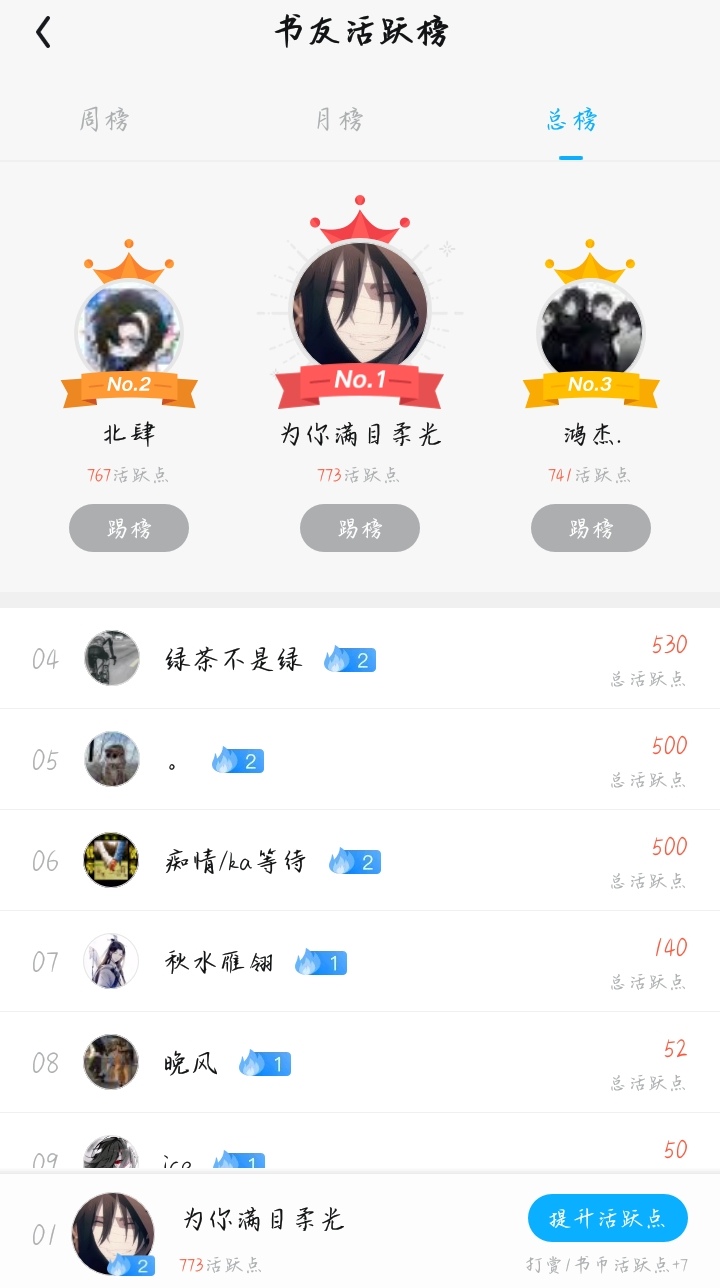Go back using the top-left arrow

coord(43,33)
